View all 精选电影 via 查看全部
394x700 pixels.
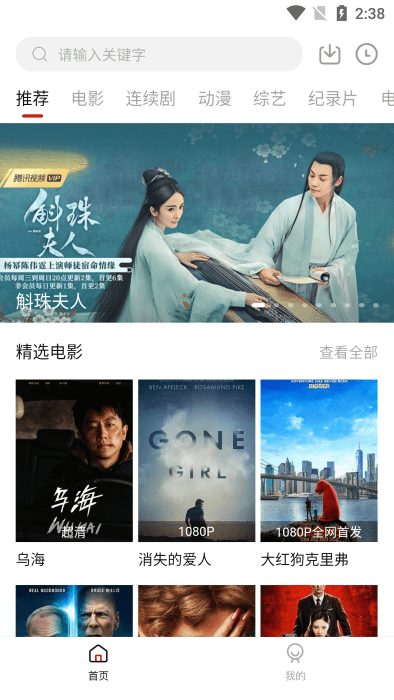[348, 353]
